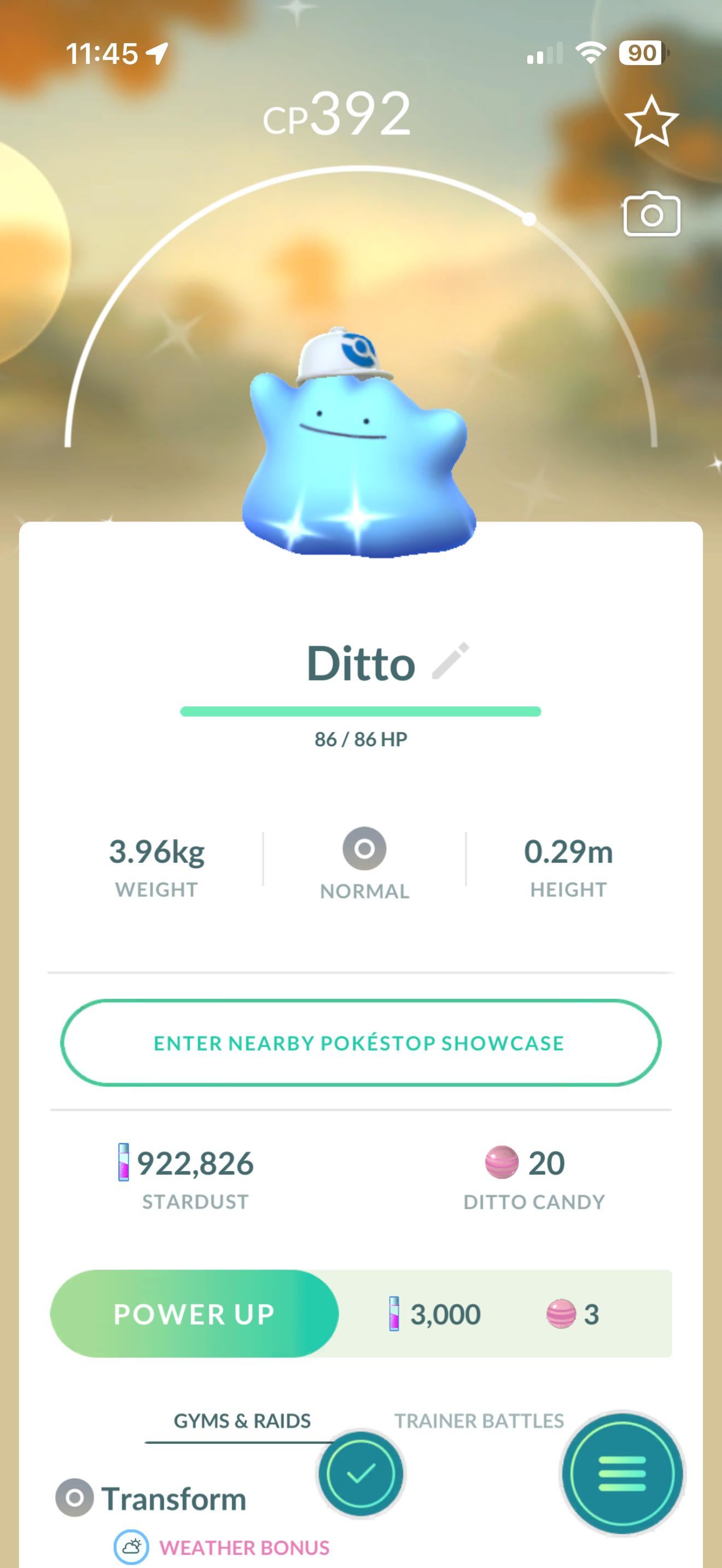Edit Ditto's nickname with the pencil icon

[451, 660]
